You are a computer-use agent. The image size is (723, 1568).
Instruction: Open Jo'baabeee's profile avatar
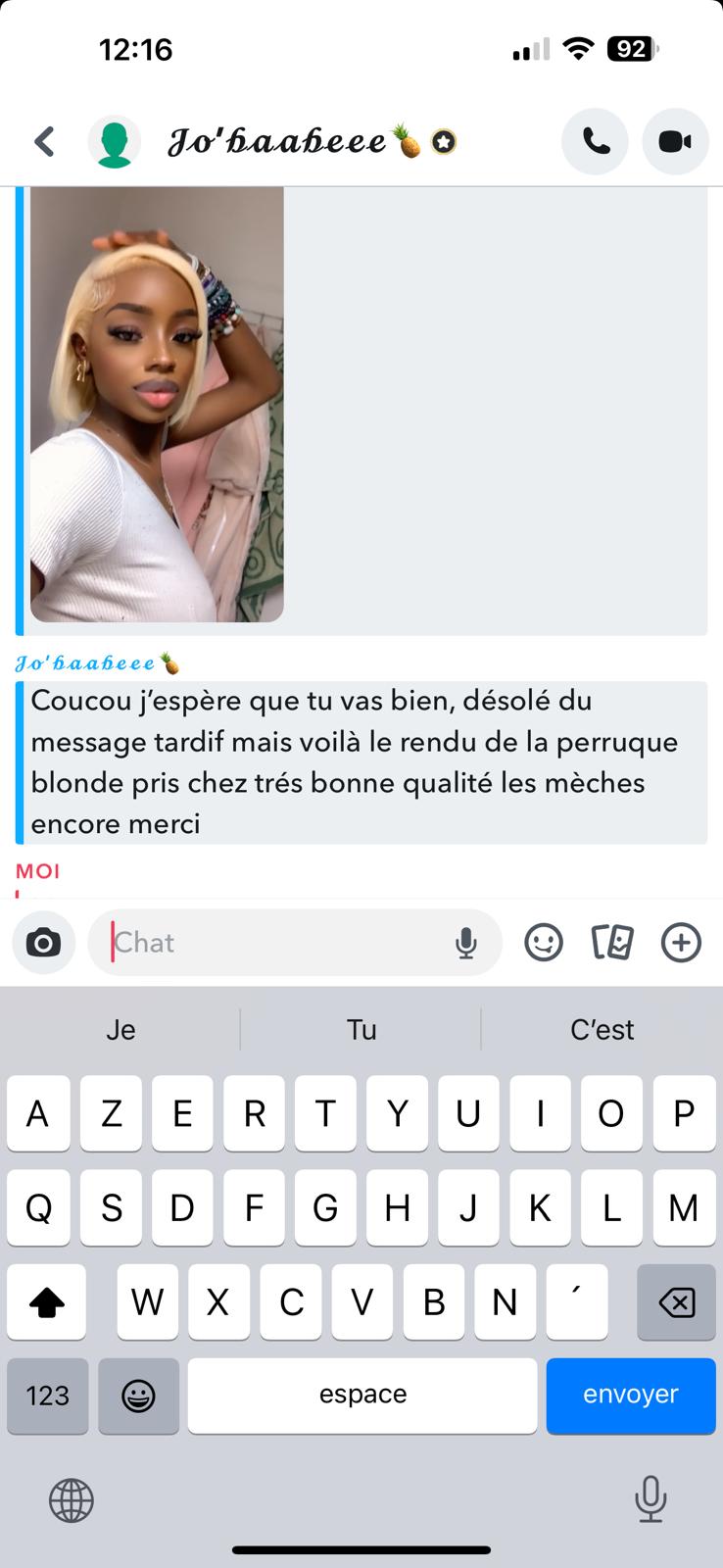click(x=115, y=142)
